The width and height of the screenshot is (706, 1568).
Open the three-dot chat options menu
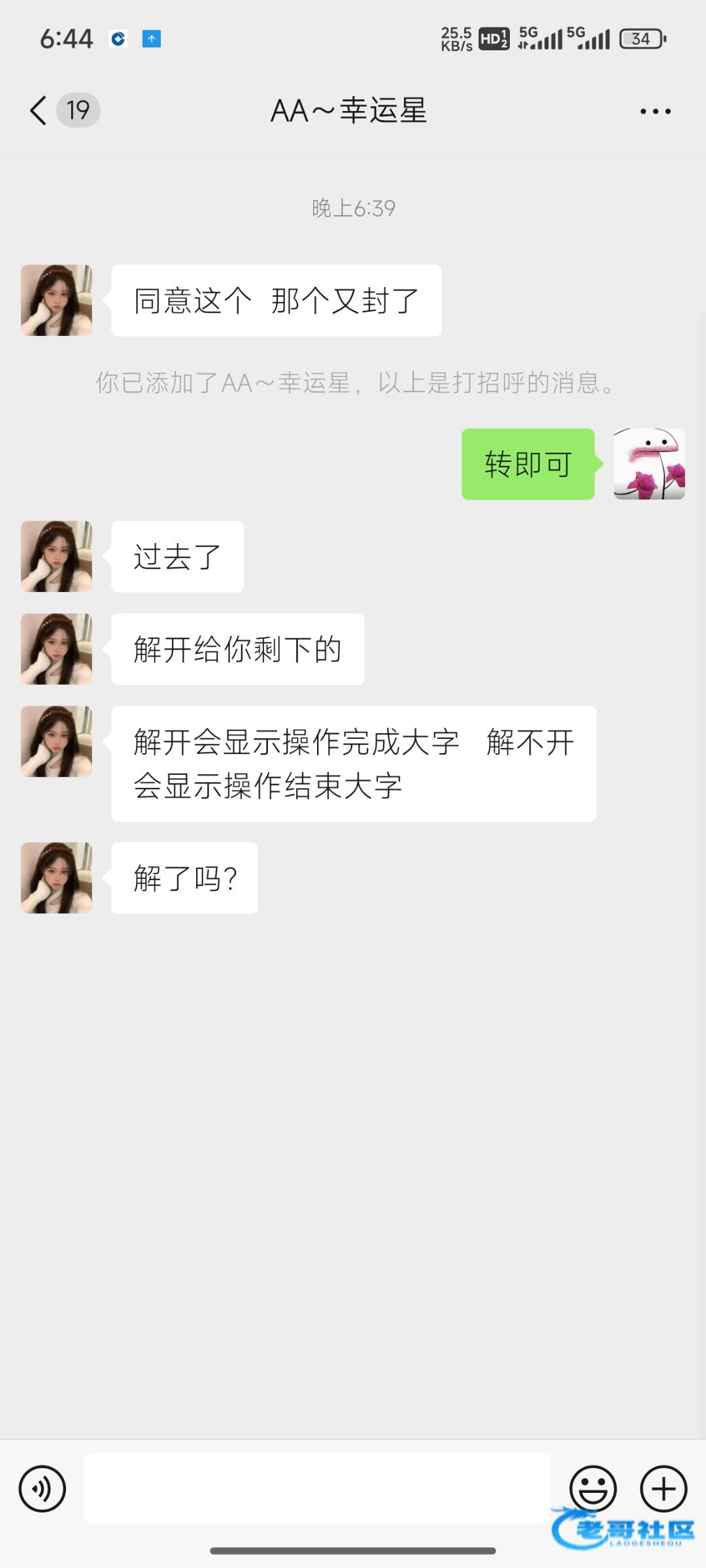coord(655,111)
